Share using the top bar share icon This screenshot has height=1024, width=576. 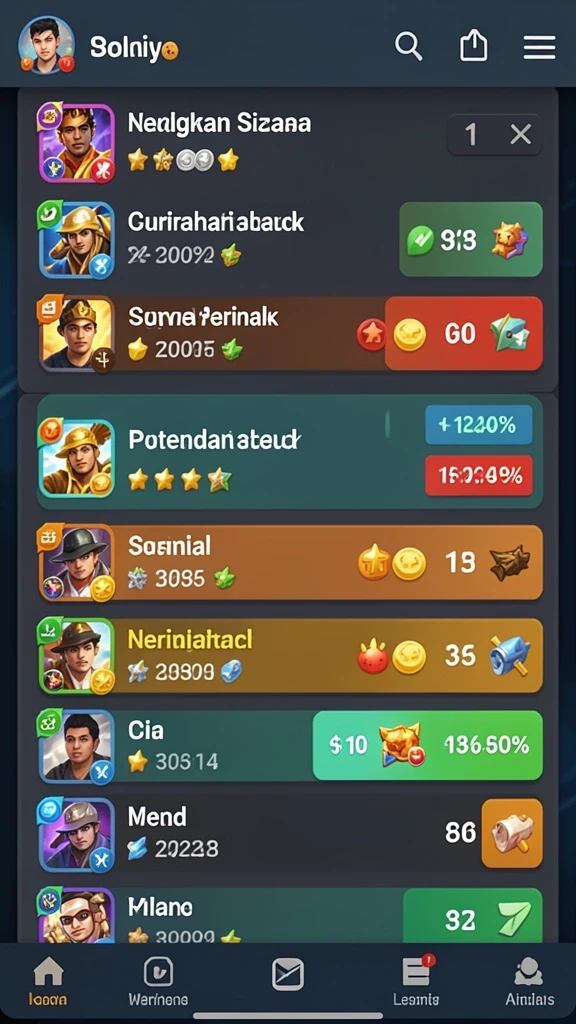click(473, 47)
